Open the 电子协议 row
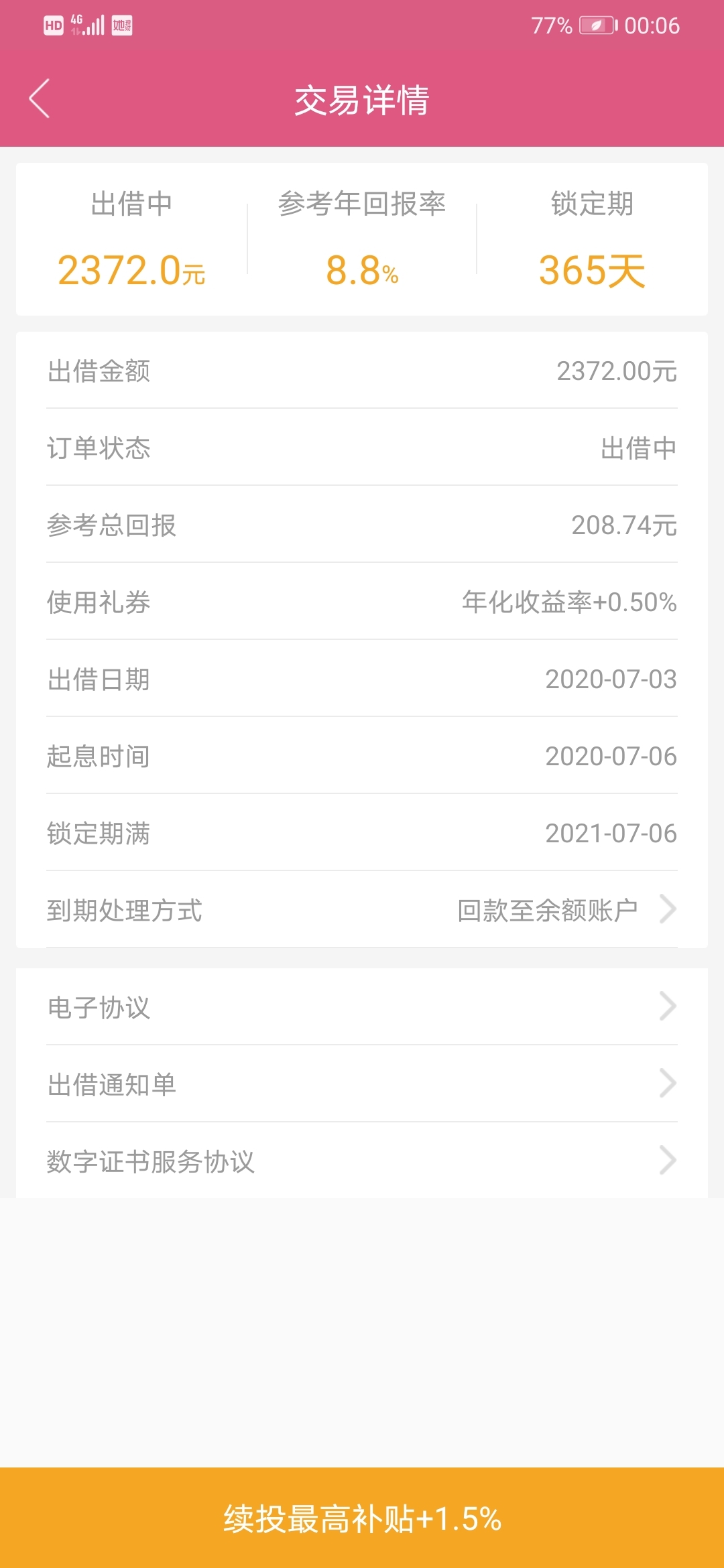 point(362,1006)
